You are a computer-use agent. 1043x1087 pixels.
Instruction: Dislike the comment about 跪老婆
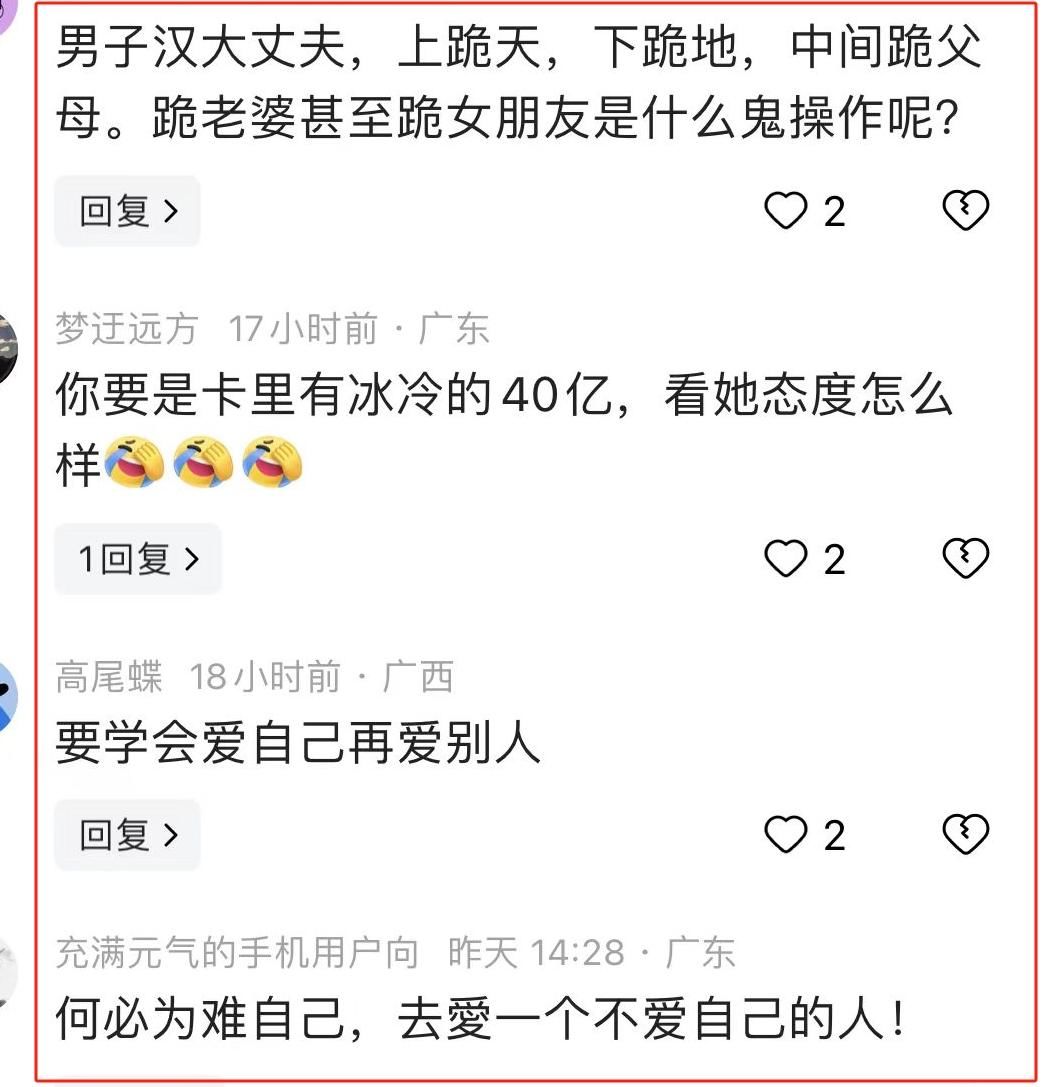(966, 211)
